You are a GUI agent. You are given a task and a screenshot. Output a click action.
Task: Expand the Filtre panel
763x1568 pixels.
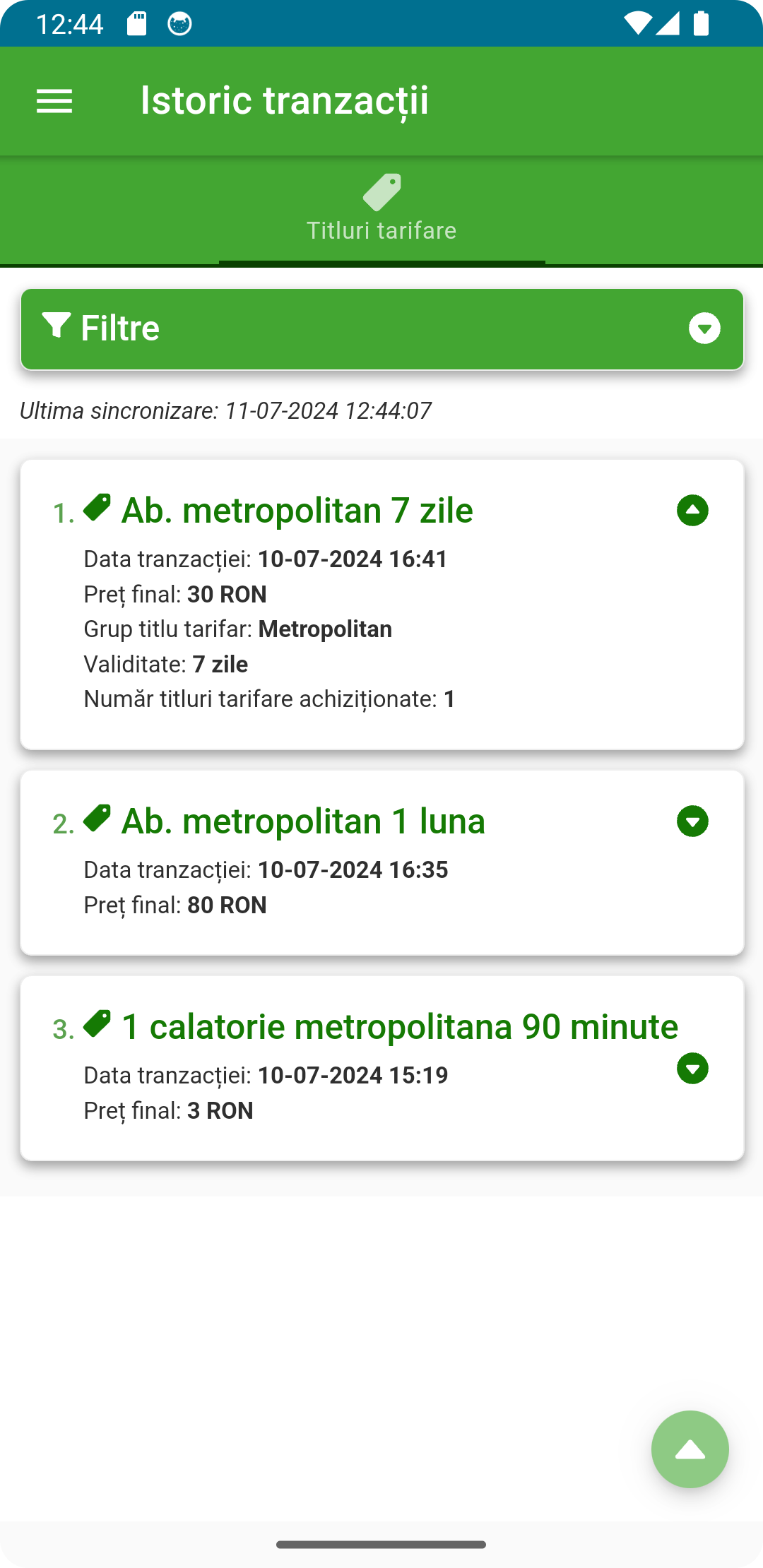point(704,328)
